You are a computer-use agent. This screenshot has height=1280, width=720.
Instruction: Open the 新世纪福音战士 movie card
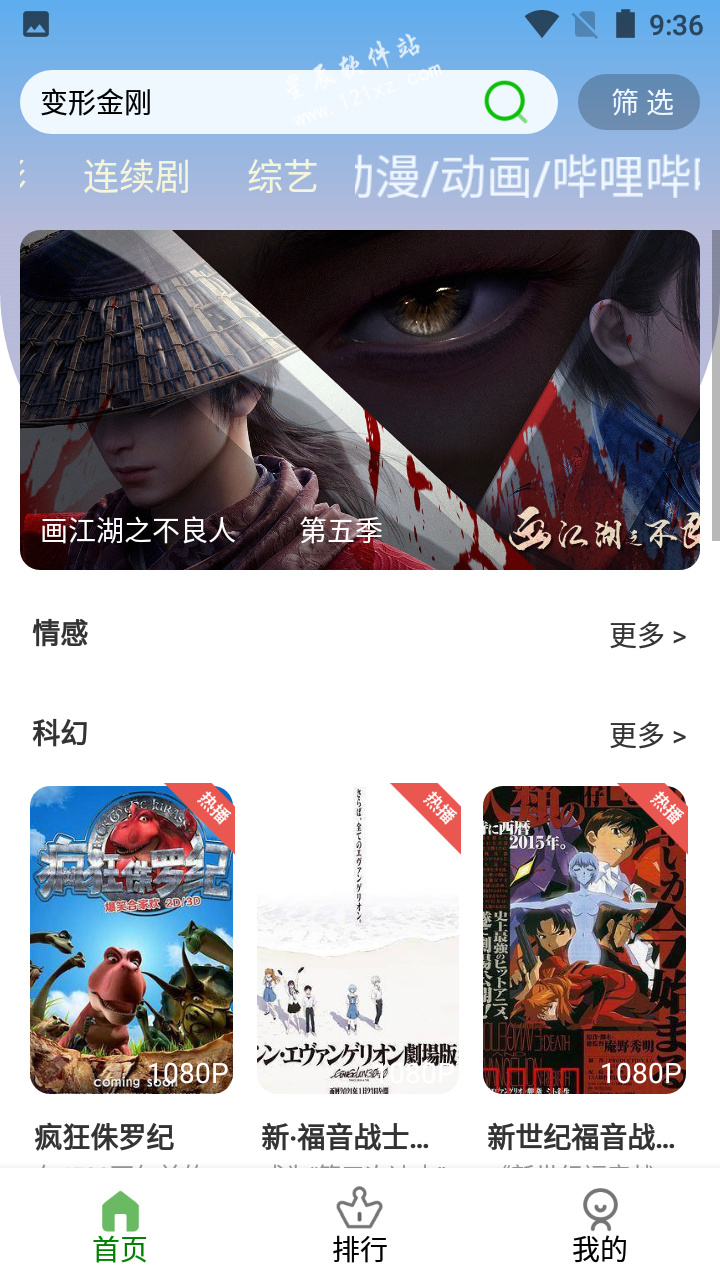click(584, 940)
